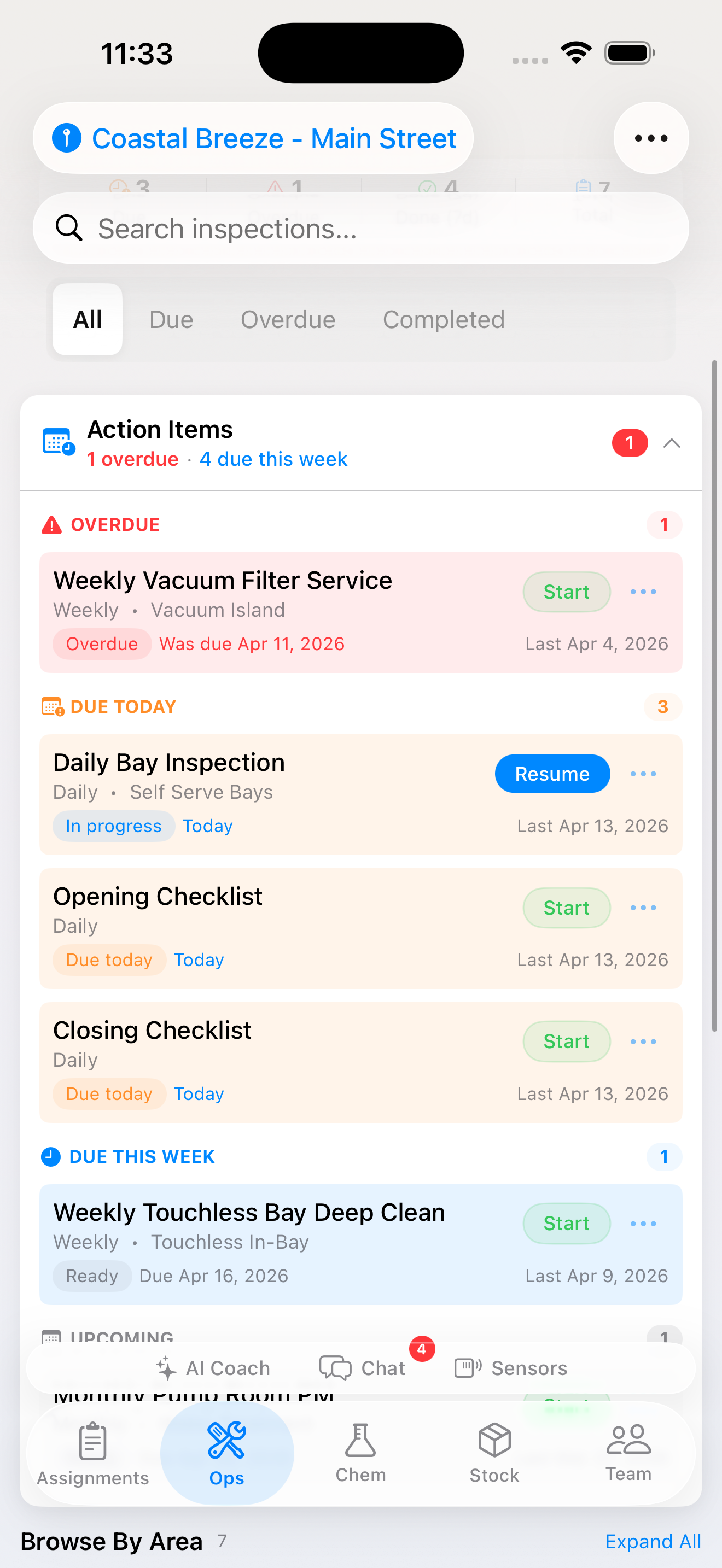Tap the Stock box icon
Viewport: 722px width, 1568px height.
click(494, 1440)
